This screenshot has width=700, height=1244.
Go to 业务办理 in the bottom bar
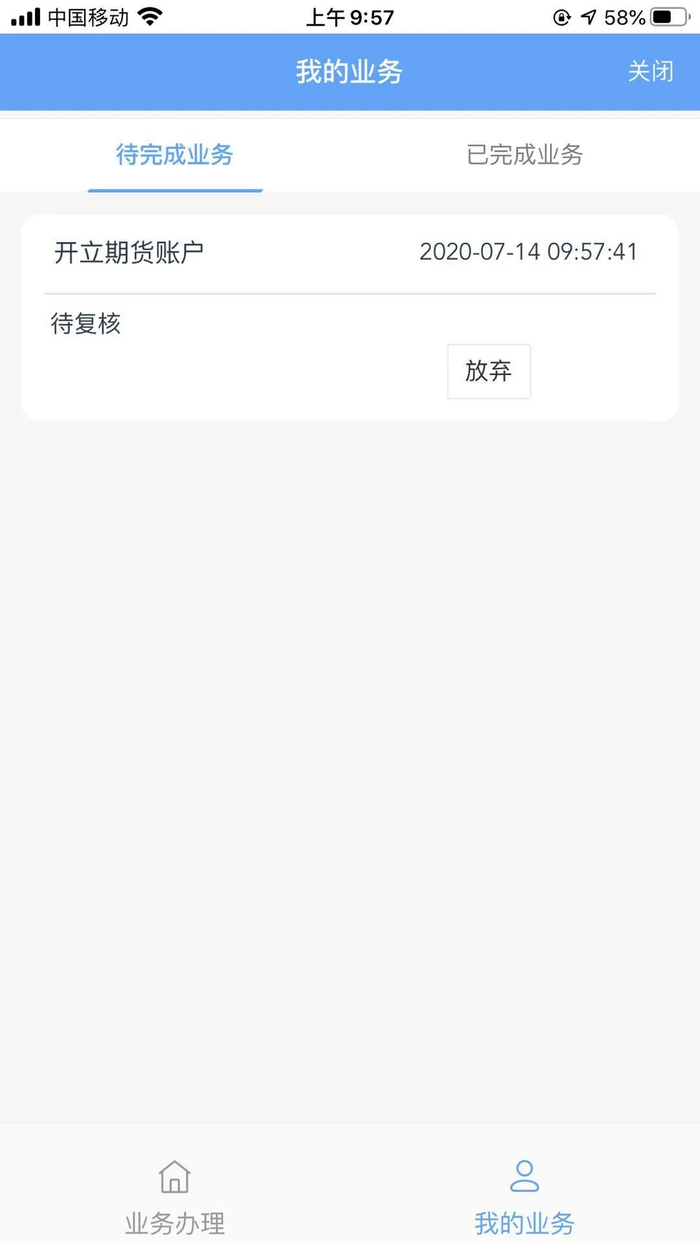(175, 1197)
